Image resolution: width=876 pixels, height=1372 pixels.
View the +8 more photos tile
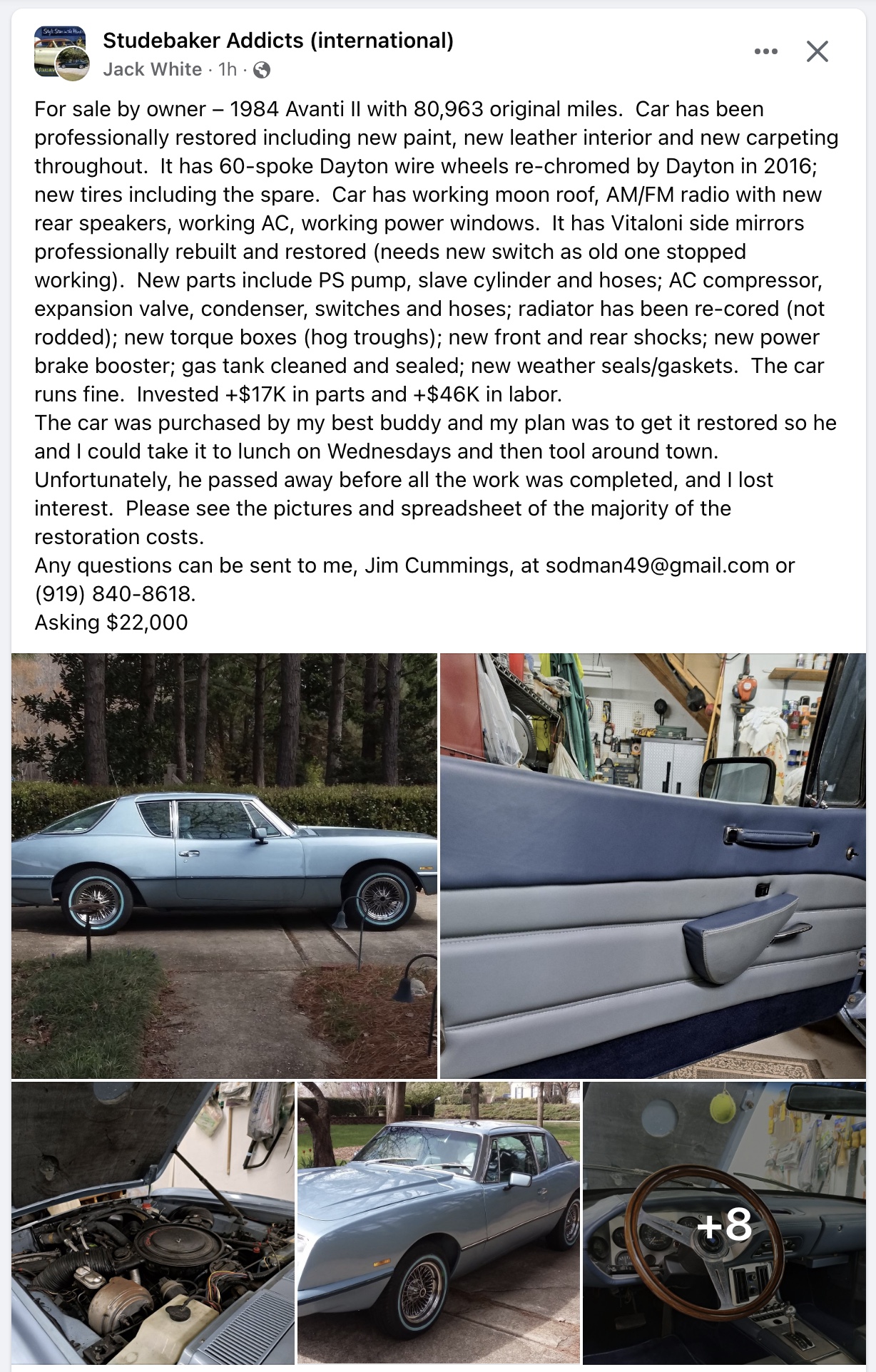point(723,1222)
